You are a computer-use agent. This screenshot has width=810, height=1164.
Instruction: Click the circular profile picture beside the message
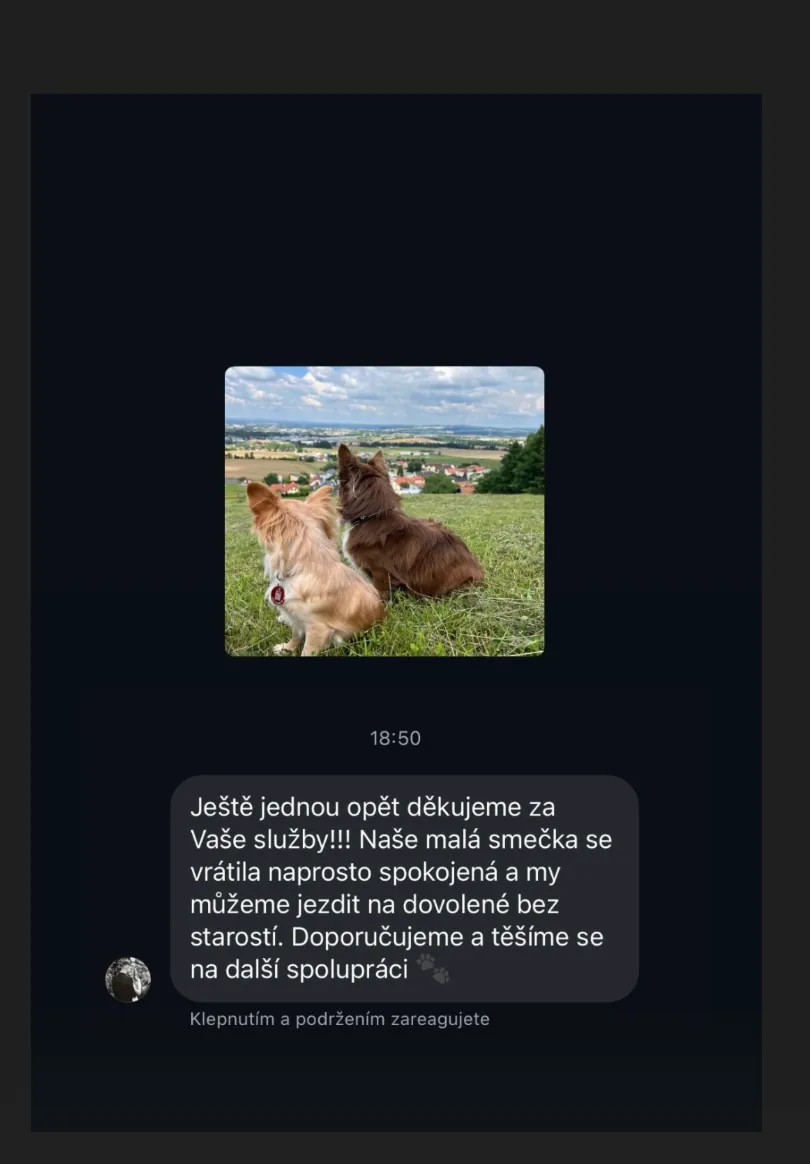130,978
